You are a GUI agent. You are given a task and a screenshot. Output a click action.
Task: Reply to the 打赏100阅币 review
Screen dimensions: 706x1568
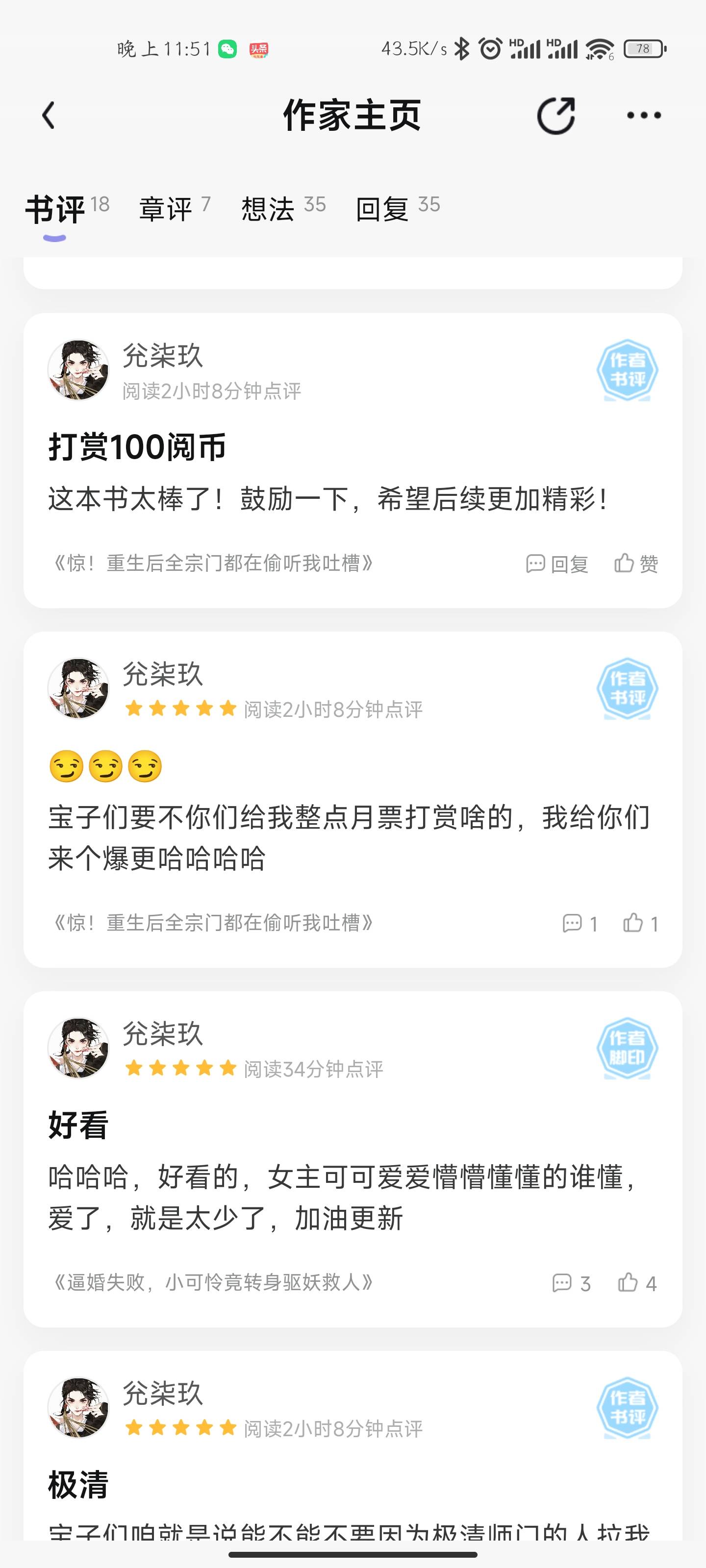(557, 563)
